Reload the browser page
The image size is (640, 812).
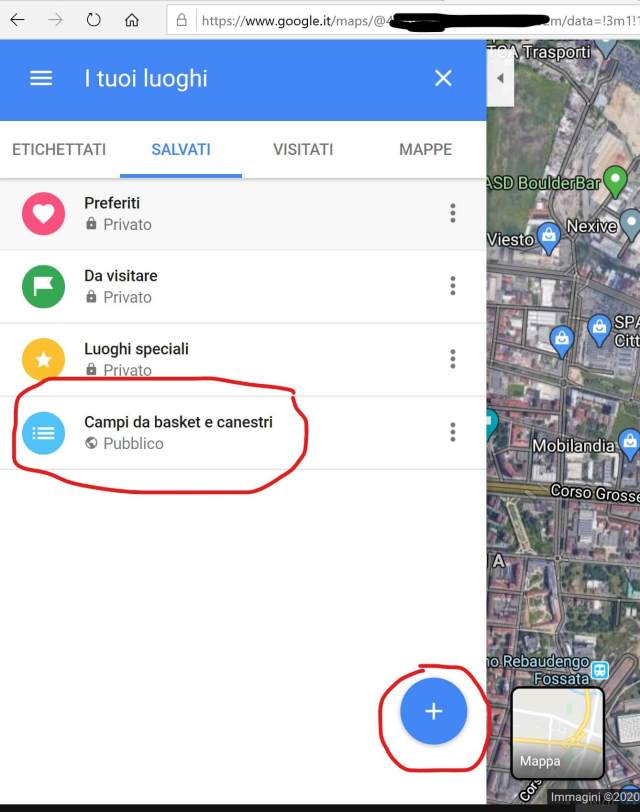pyautogui.click(x=93, y=20)
